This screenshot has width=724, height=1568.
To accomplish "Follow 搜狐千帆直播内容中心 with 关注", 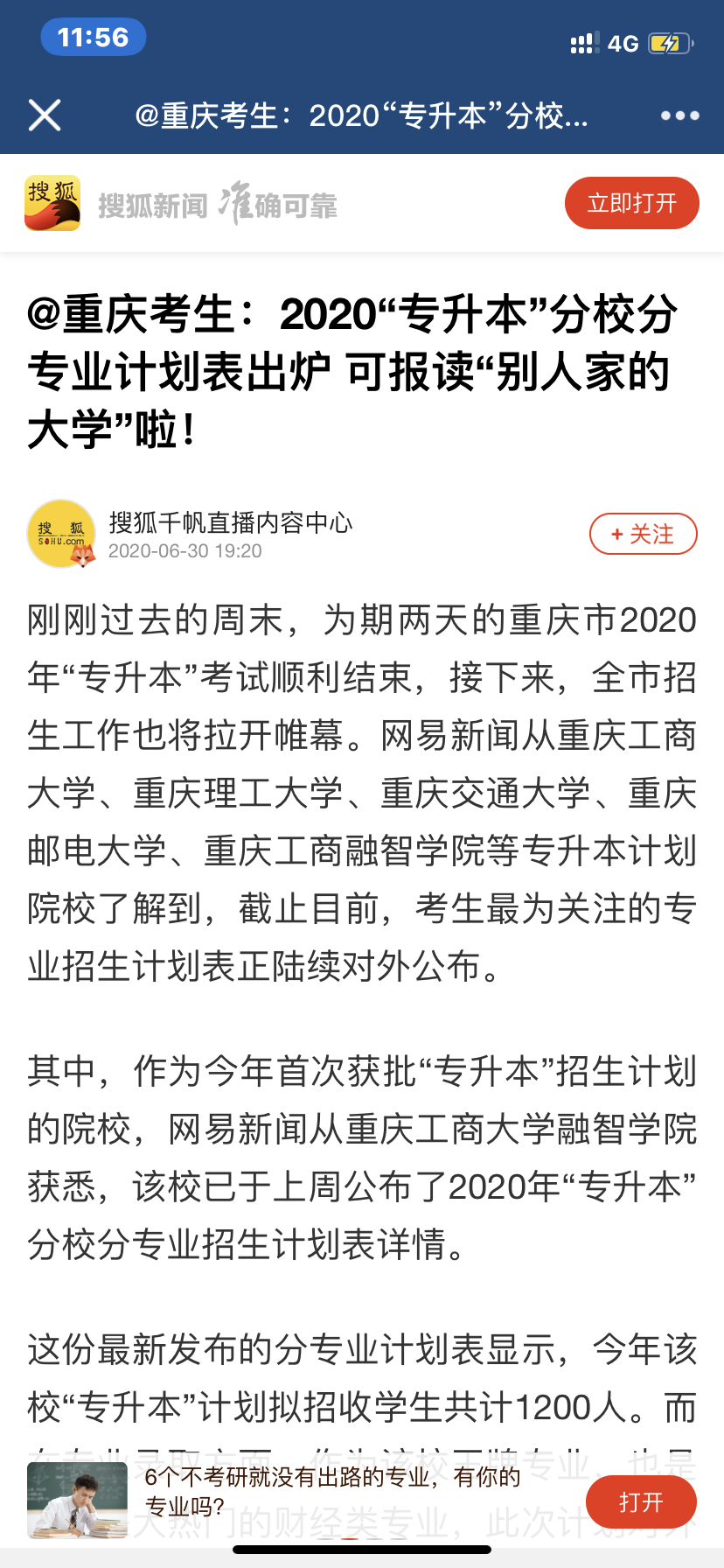I will tap(643, 534).
